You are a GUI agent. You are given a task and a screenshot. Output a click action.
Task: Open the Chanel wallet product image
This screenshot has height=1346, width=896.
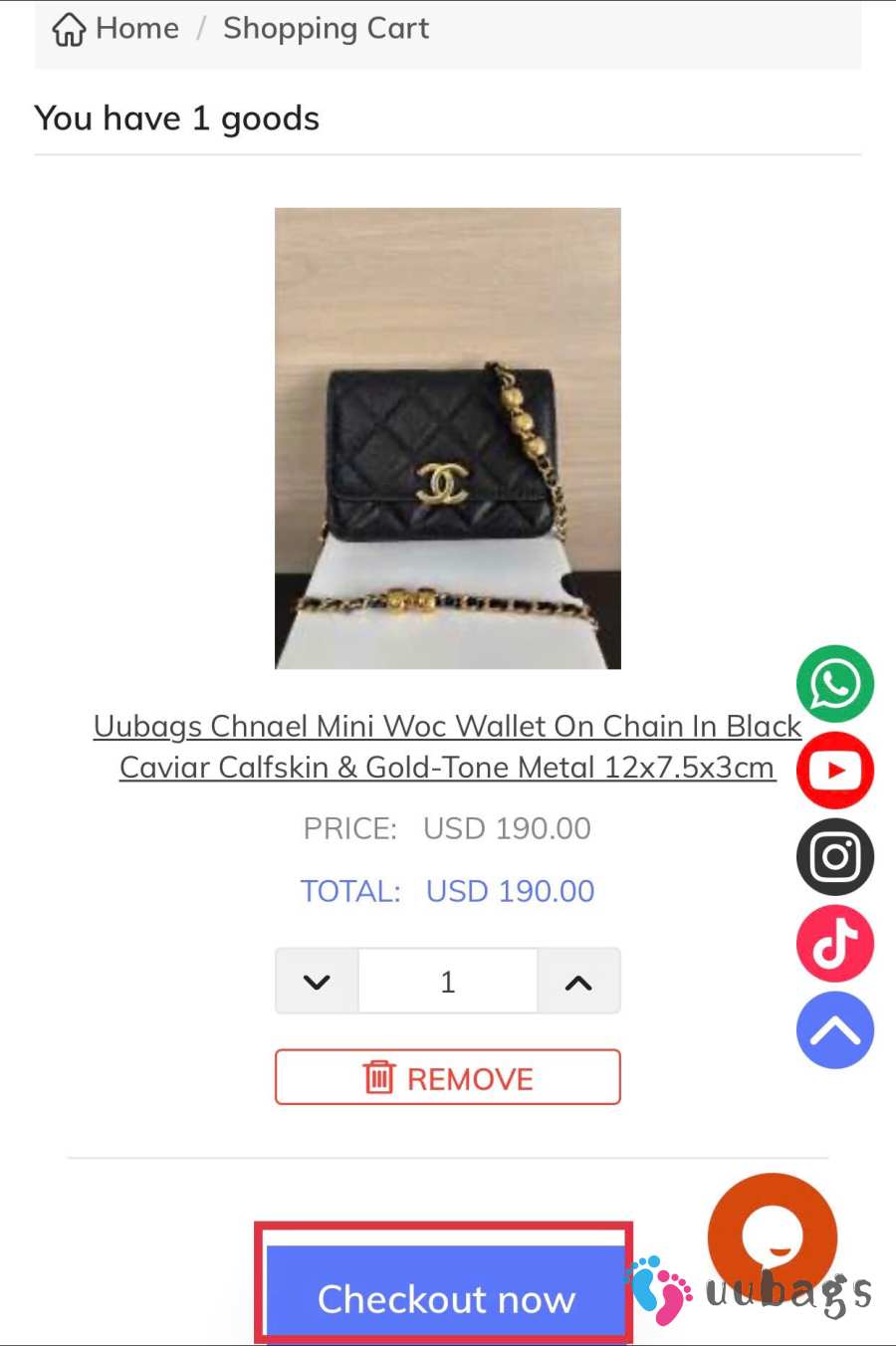(x=447, y=438)
